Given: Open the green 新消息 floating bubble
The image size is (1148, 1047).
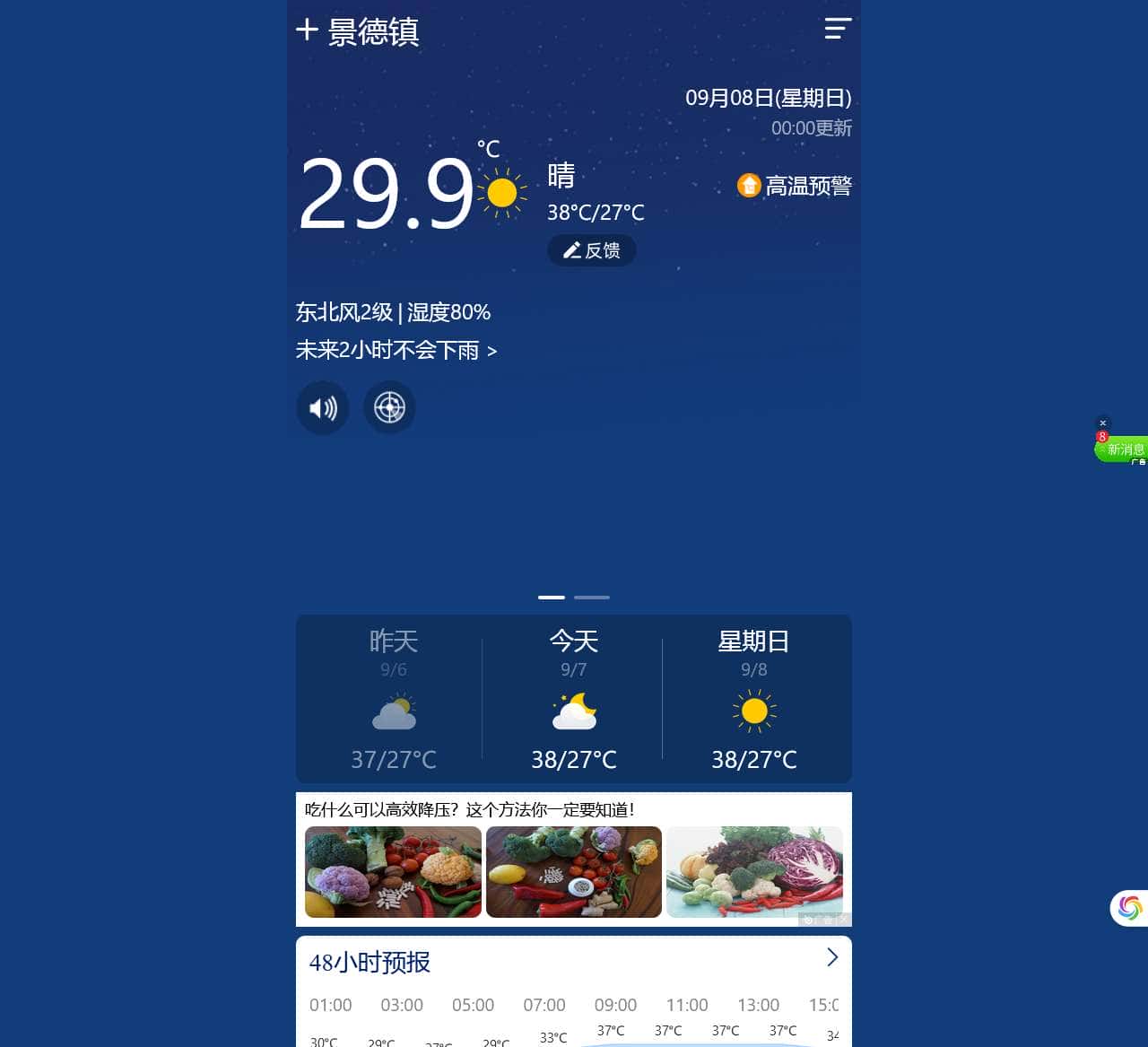Looking at the screenshot, I should [x=1122, y=449].
